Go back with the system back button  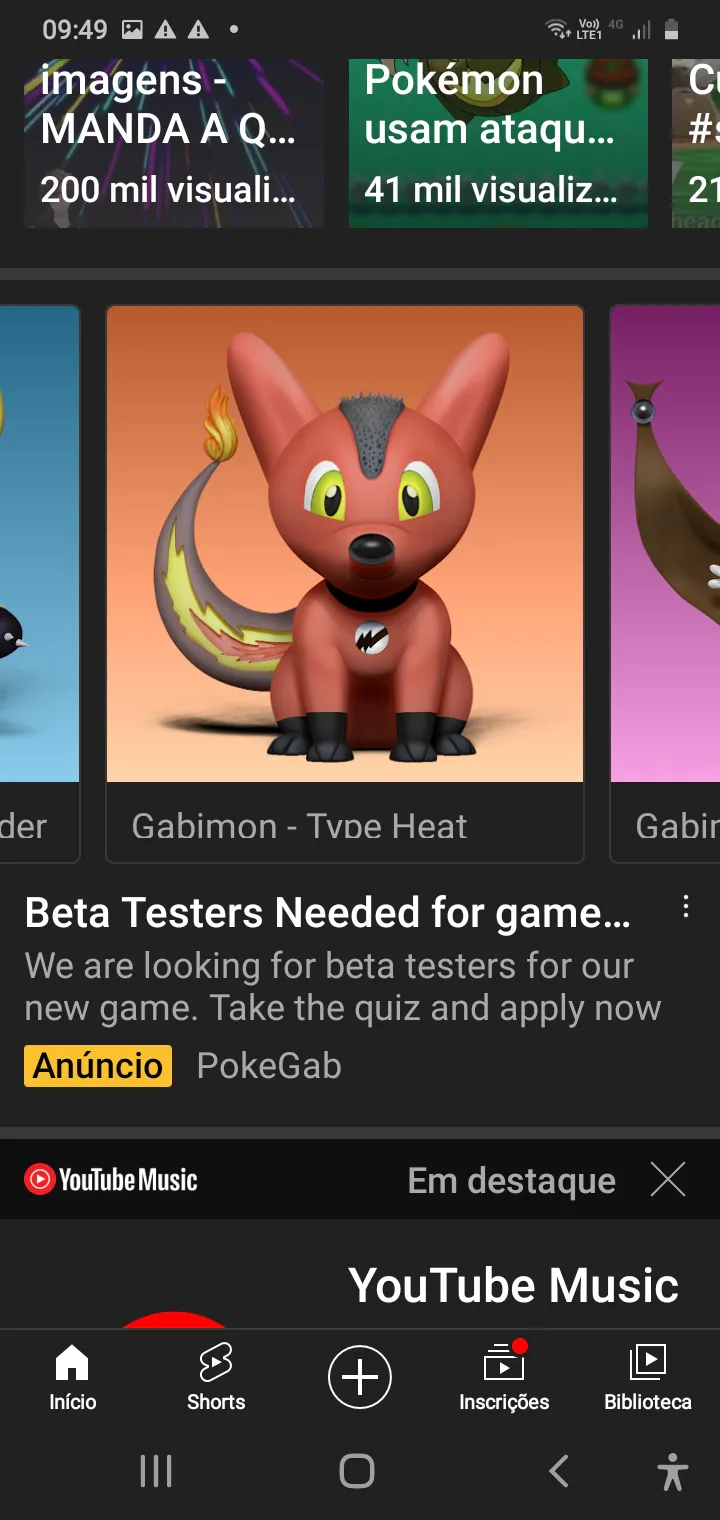tap(559, 1471)
